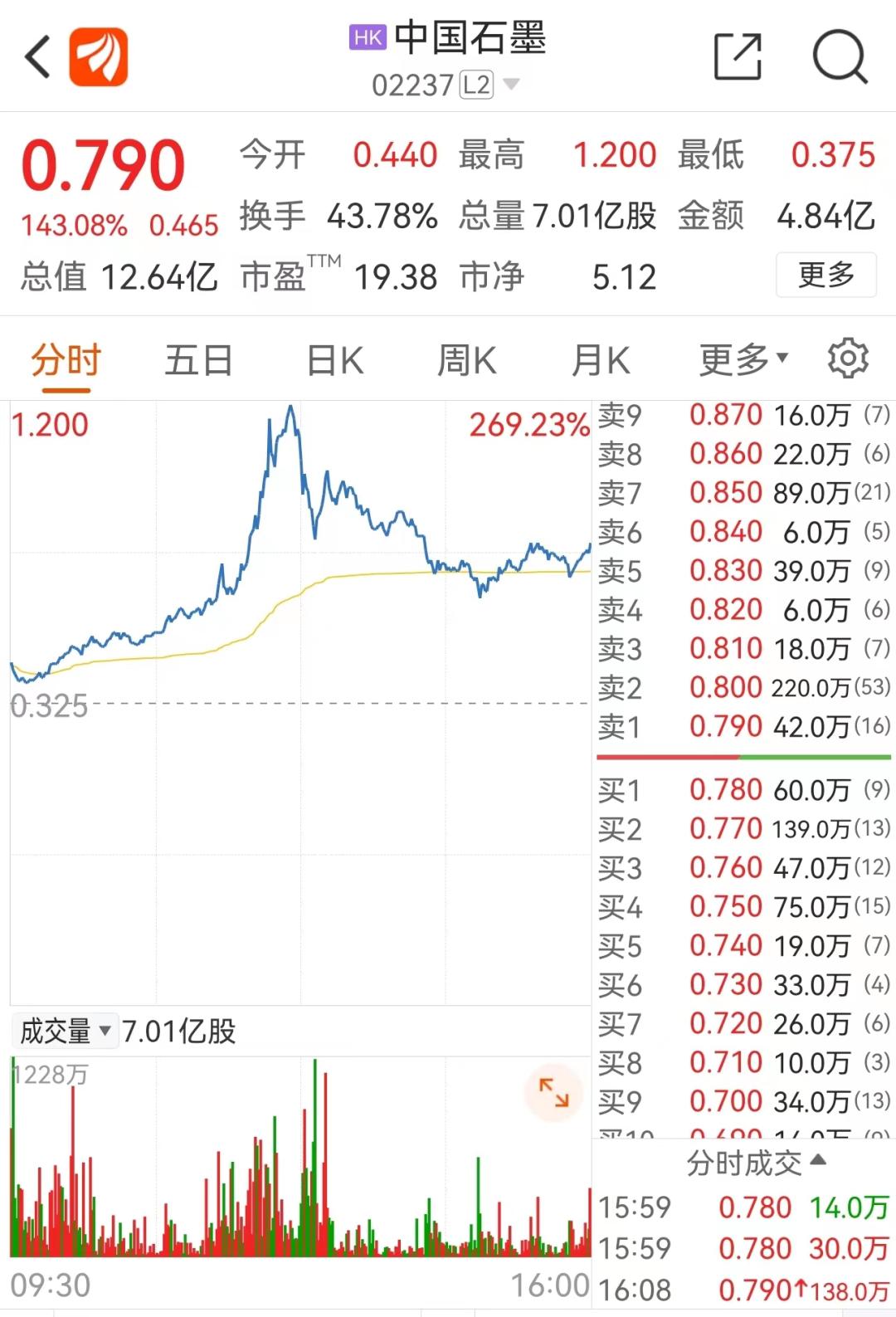Open search using the magnifier icon
896x1317 pixels.
840,56
